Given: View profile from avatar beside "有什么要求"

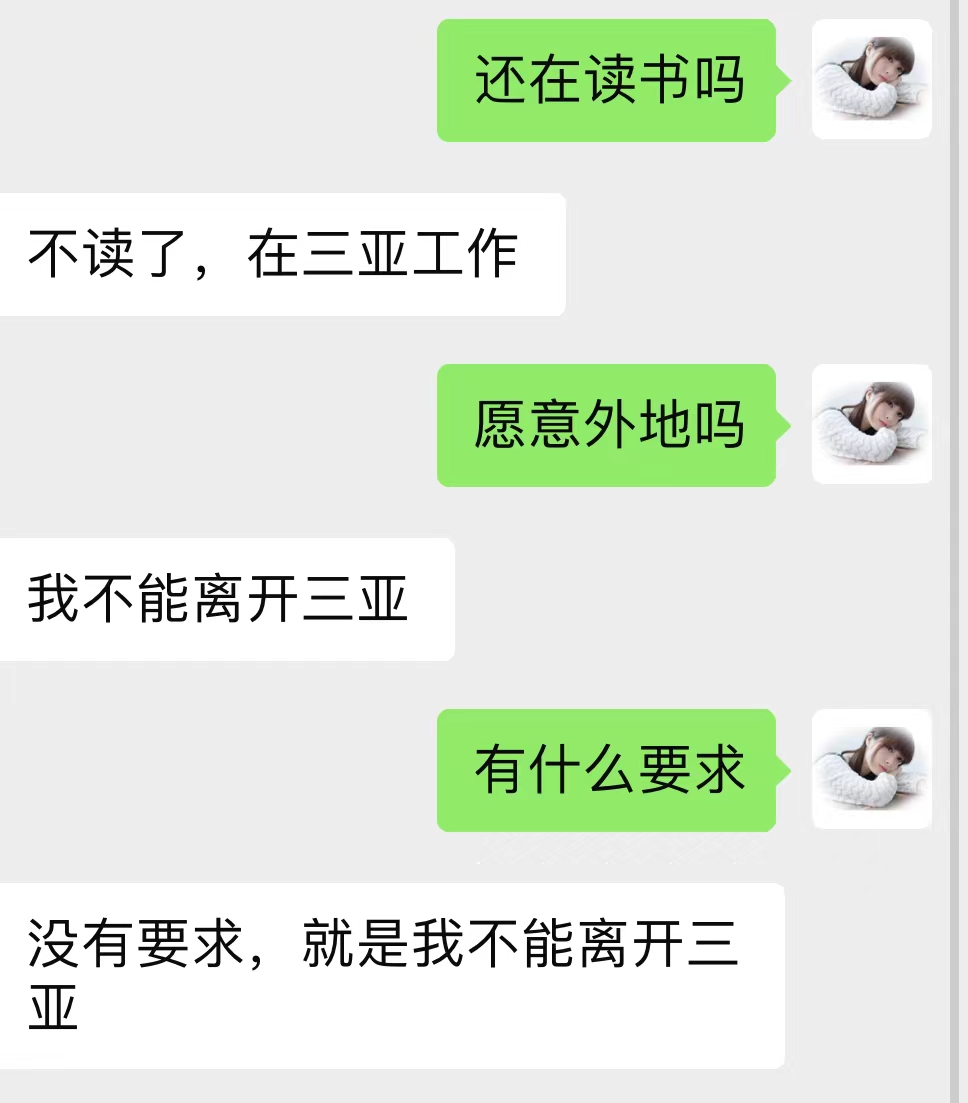Looking at the screenshot, I should pyautogui.click(x=871, y=769).
